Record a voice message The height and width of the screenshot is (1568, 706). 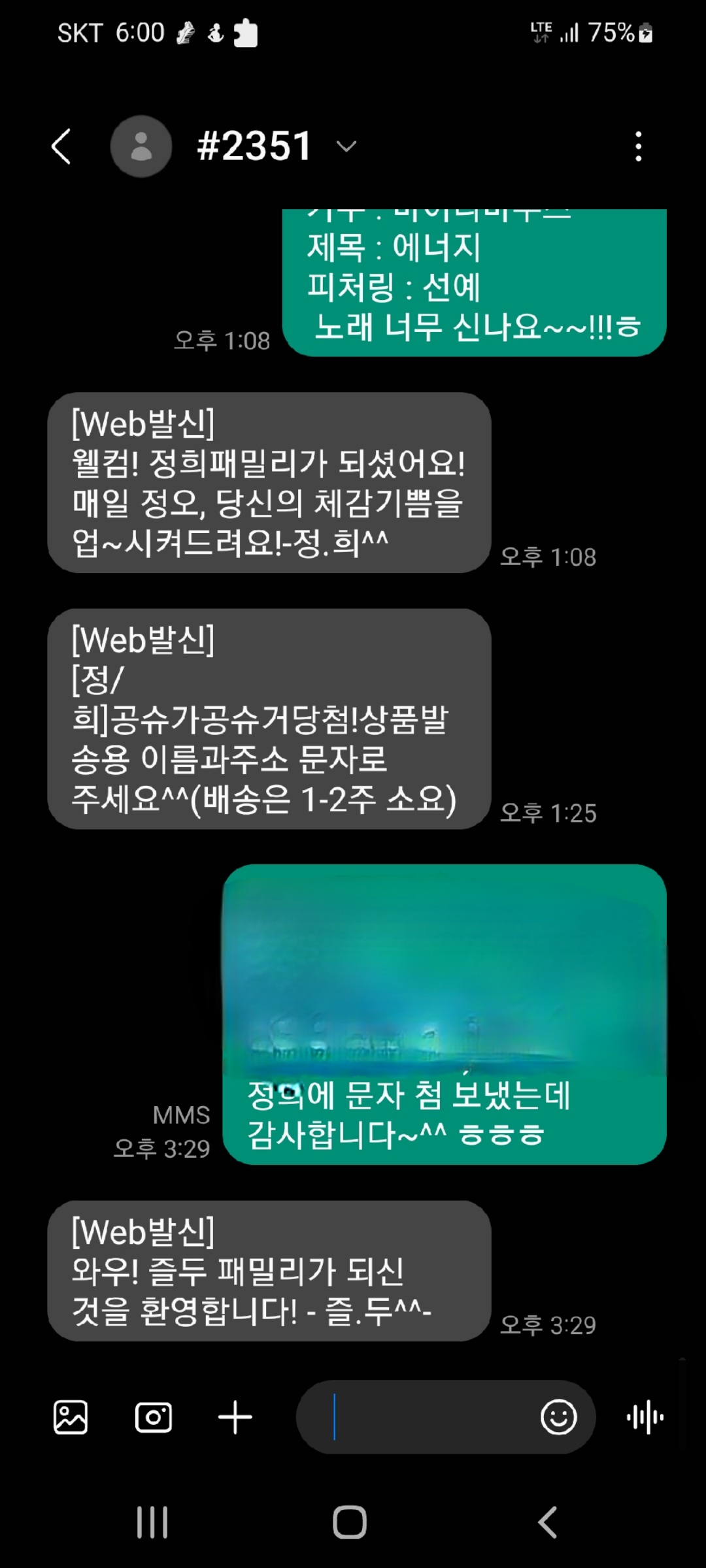(x=645, y=1417)
